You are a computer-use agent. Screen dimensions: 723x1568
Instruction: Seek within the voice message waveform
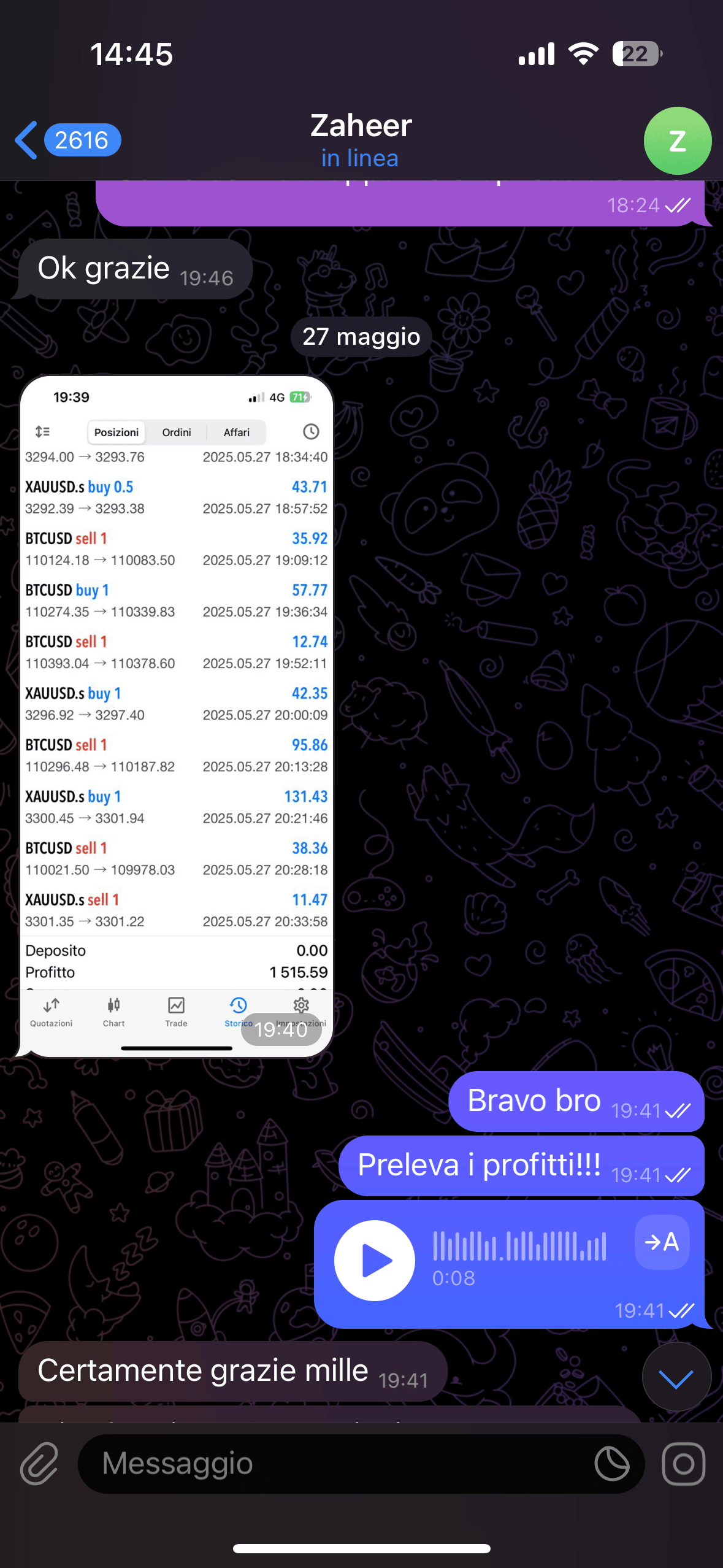click(x=519, y=1246)
